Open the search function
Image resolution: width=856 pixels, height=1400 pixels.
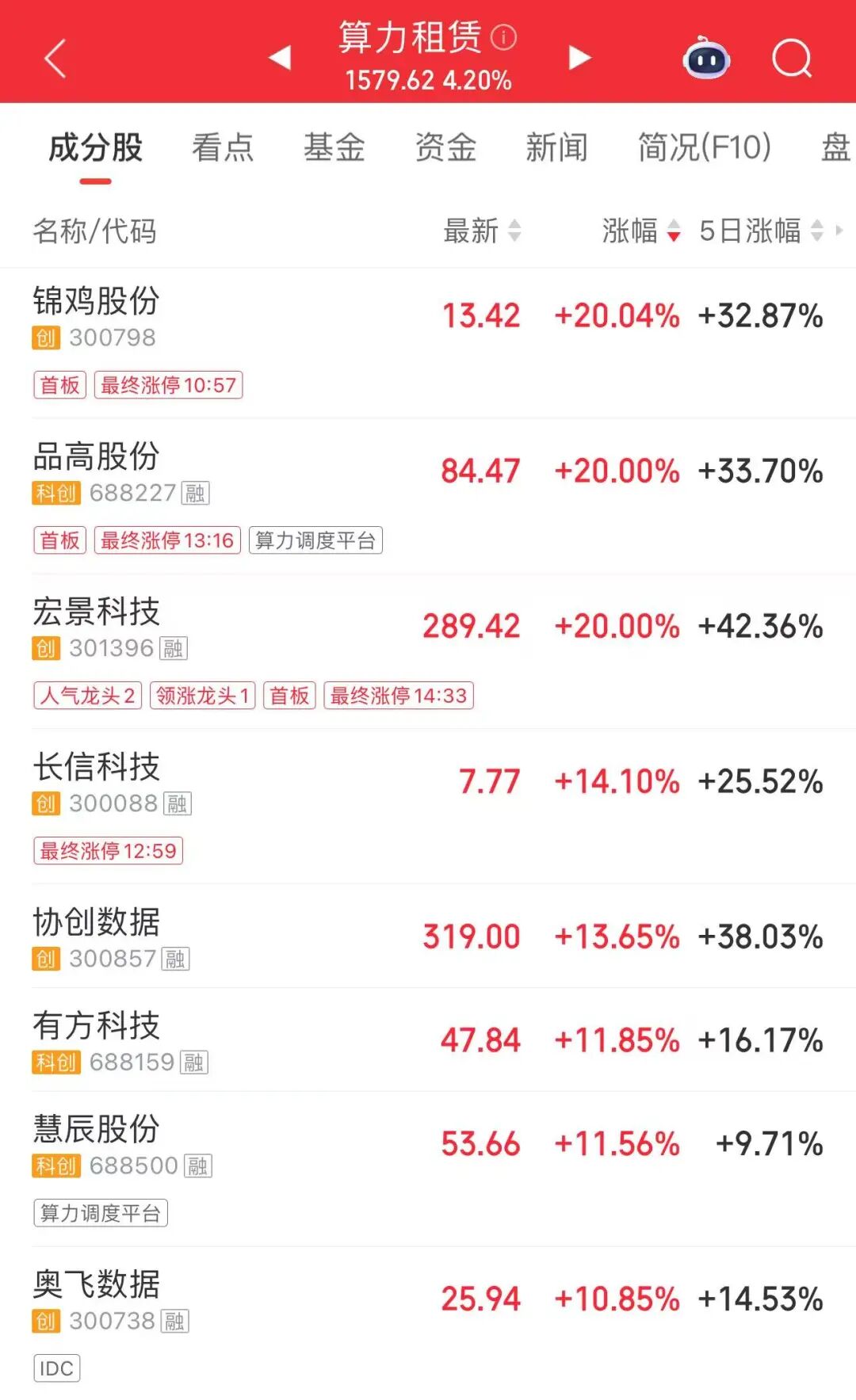789,57
